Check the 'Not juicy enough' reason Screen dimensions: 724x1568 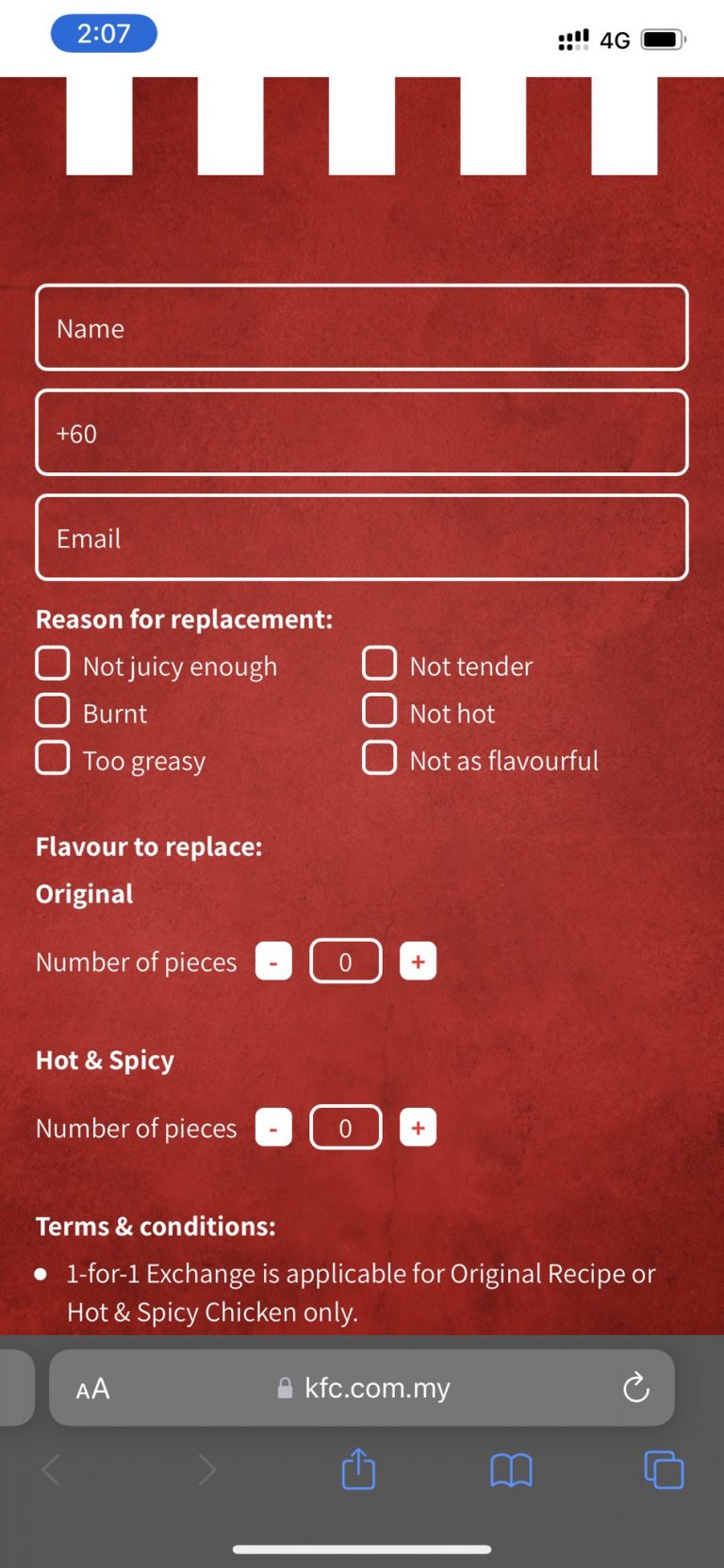pyautogui.click(x=52, y=663)
